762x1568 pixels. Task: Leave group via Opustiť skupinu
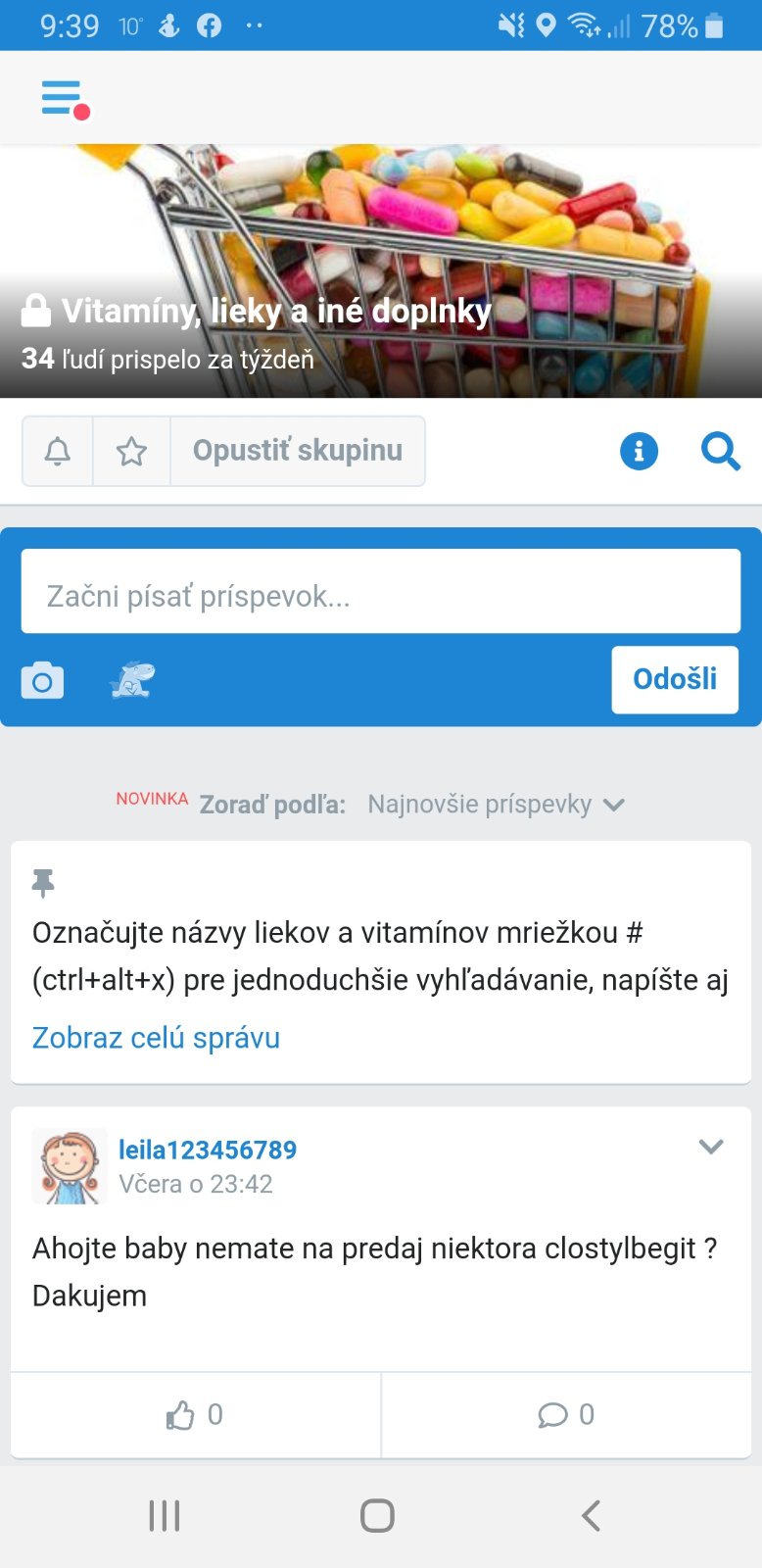pyautogui.click(x=298, y=451)
